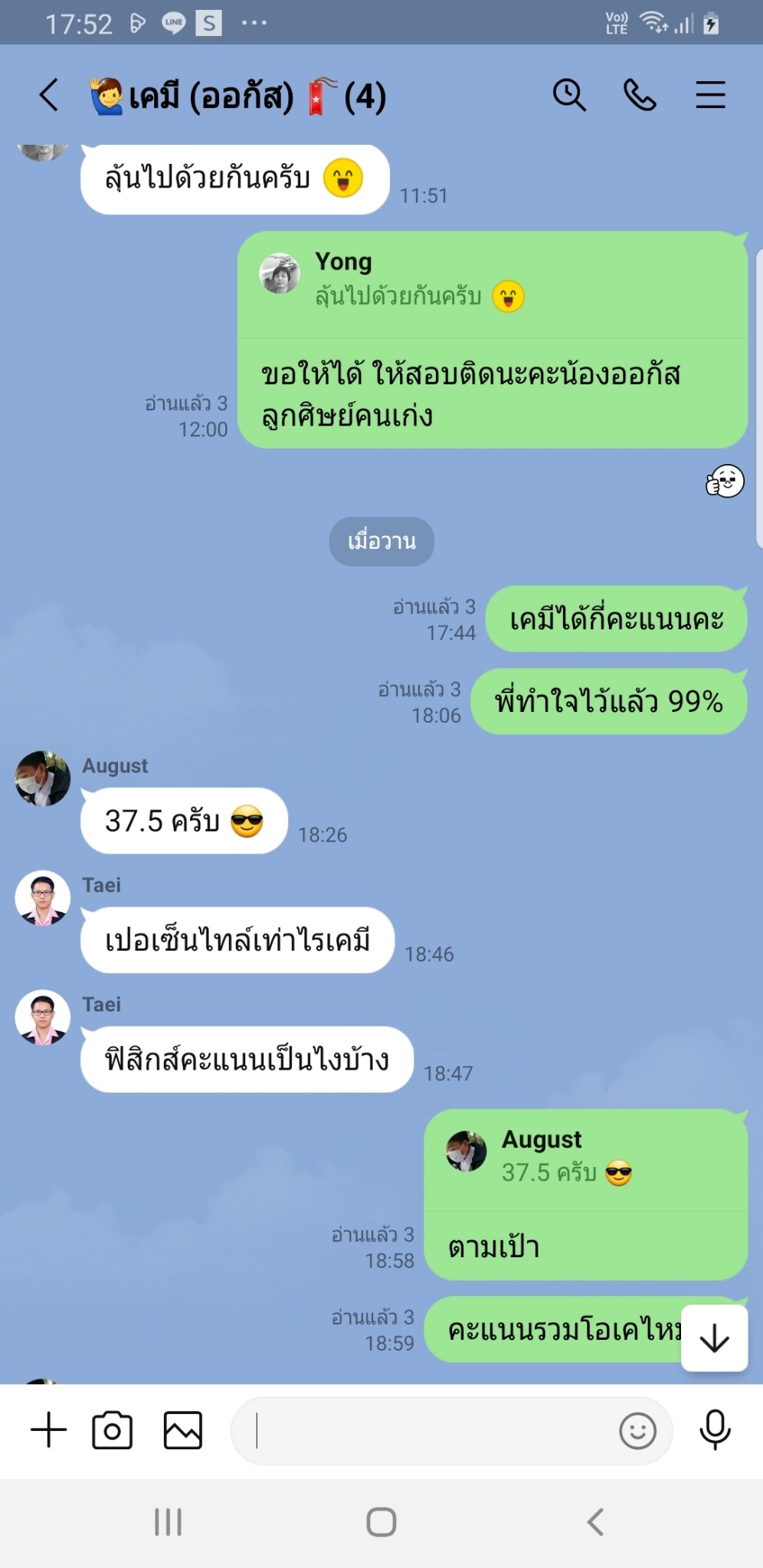The image size is (763, 1568).
Task: Open the emoji and sticker picker
Action: coord(637,1430)
